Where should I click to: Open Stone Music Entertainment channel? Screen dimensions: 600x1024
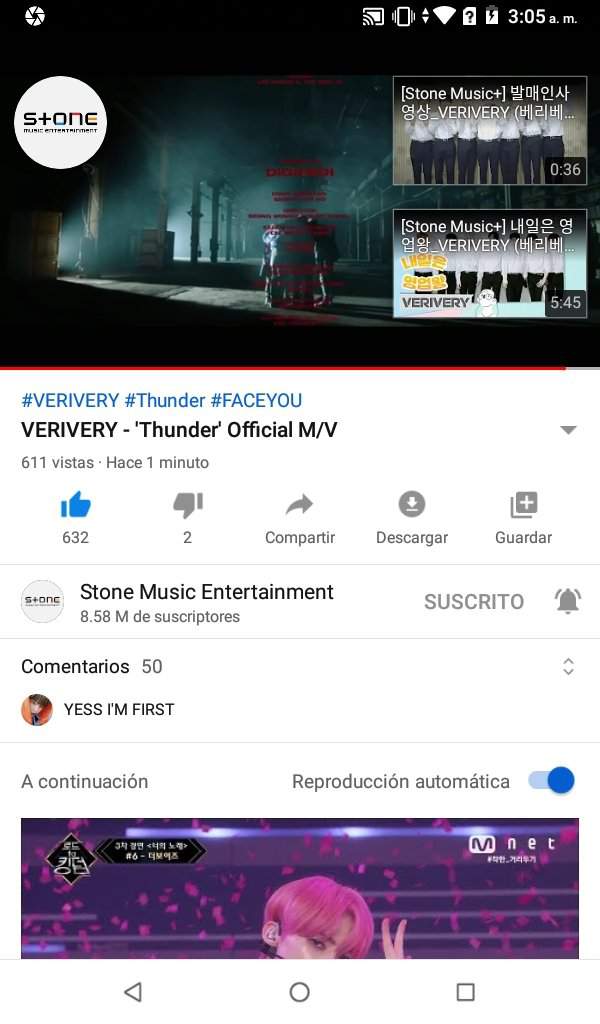click(206, 592)
